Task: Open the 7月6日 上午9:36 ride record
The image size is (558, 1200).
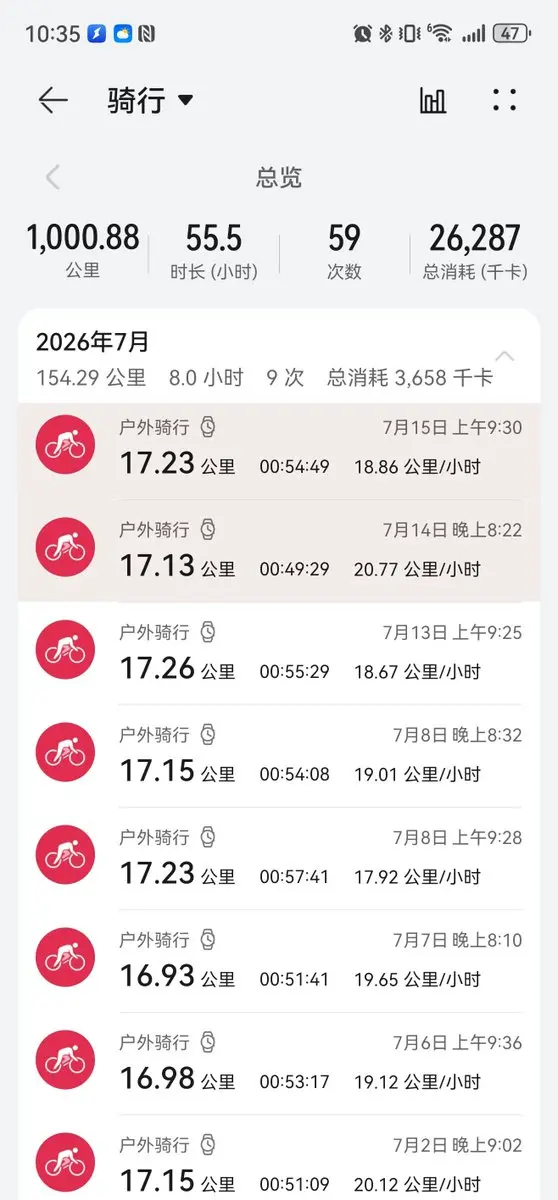Action: (x=279, y=1065)
